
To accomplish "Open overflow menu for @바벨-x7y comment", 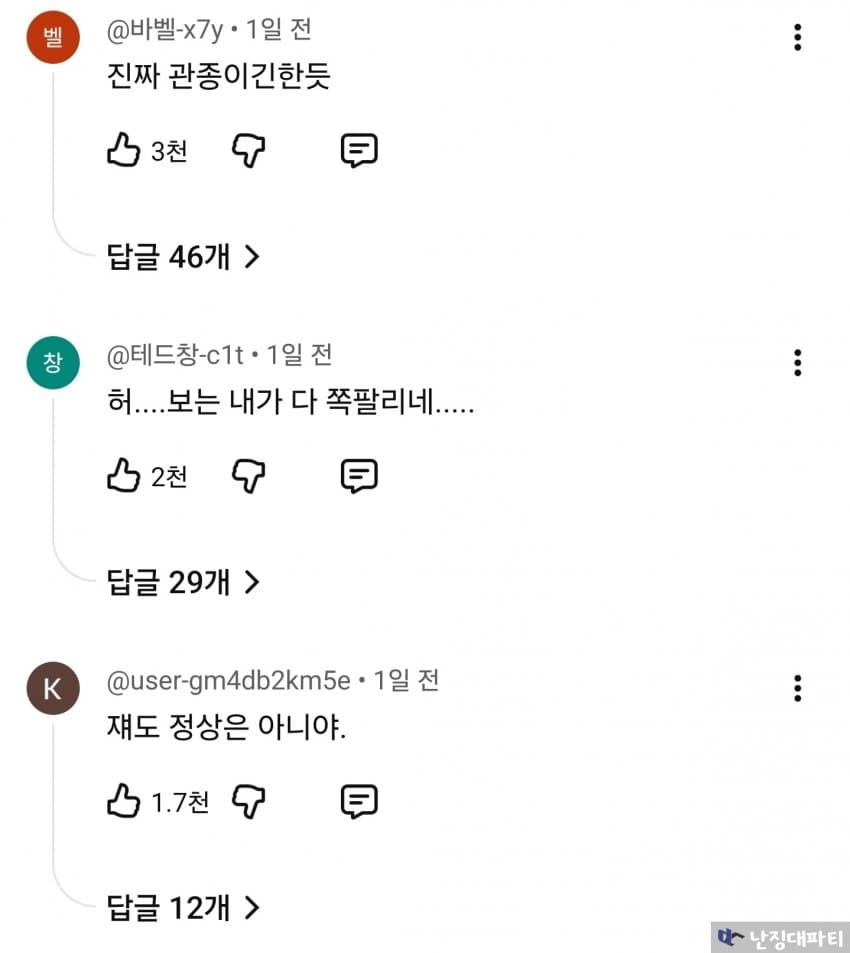I will click(797, 37).
